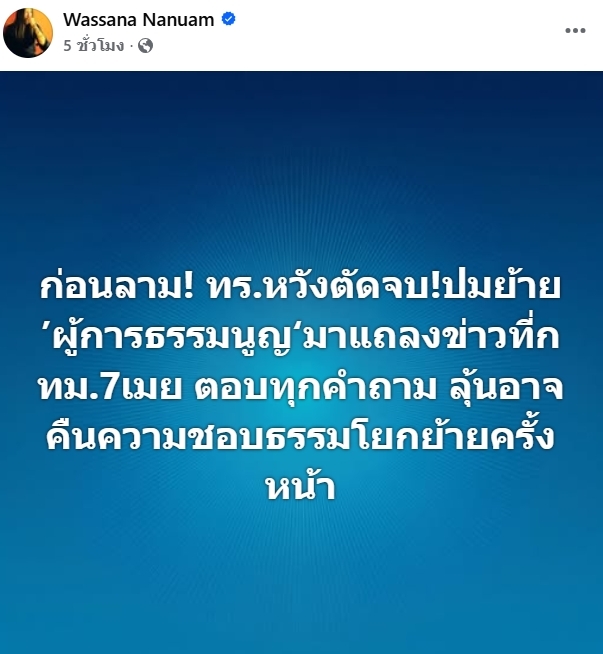Screen dimensions: 603x654
Task: Open Wassana Nanuam's profile picture
Action: (x=29, y=33)
